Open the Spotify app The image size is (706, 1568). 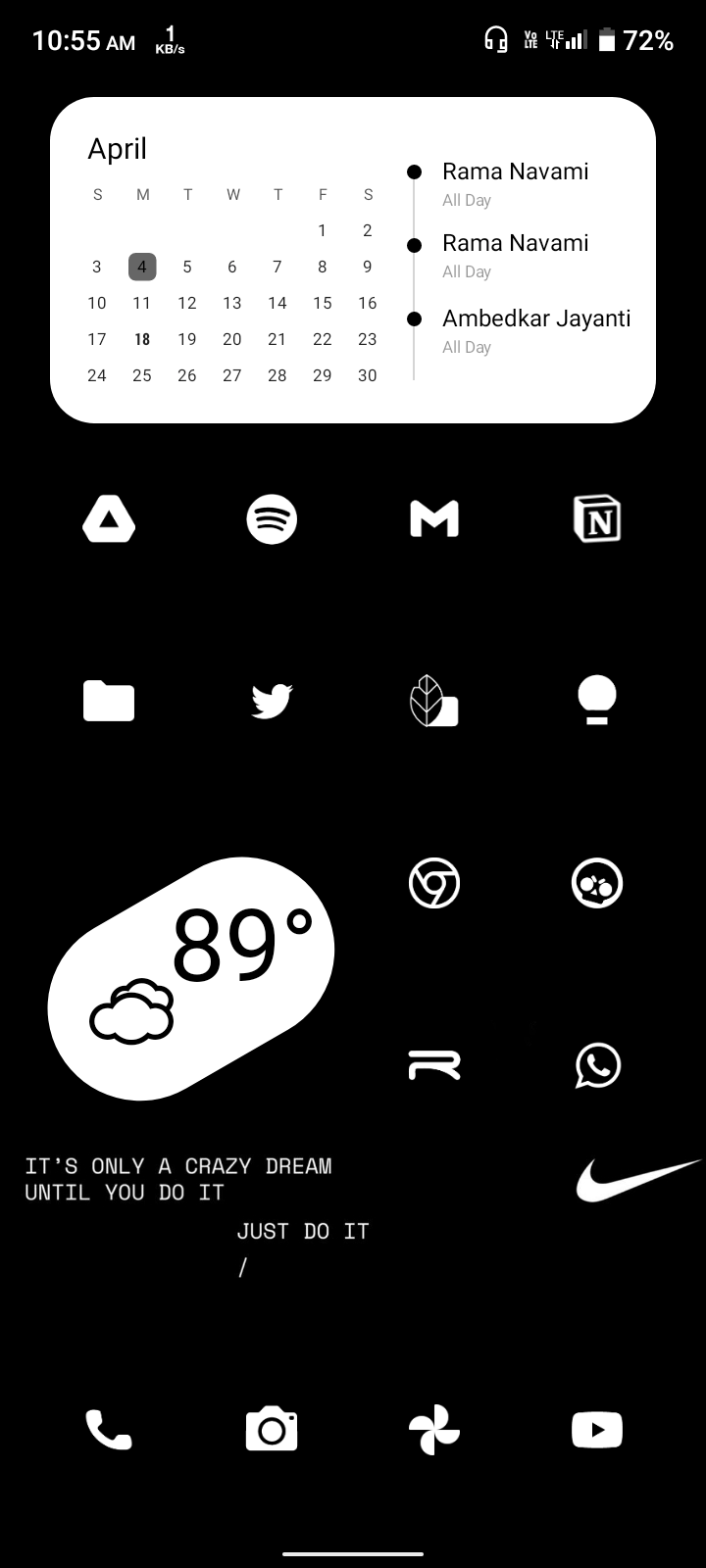[272, 519]
